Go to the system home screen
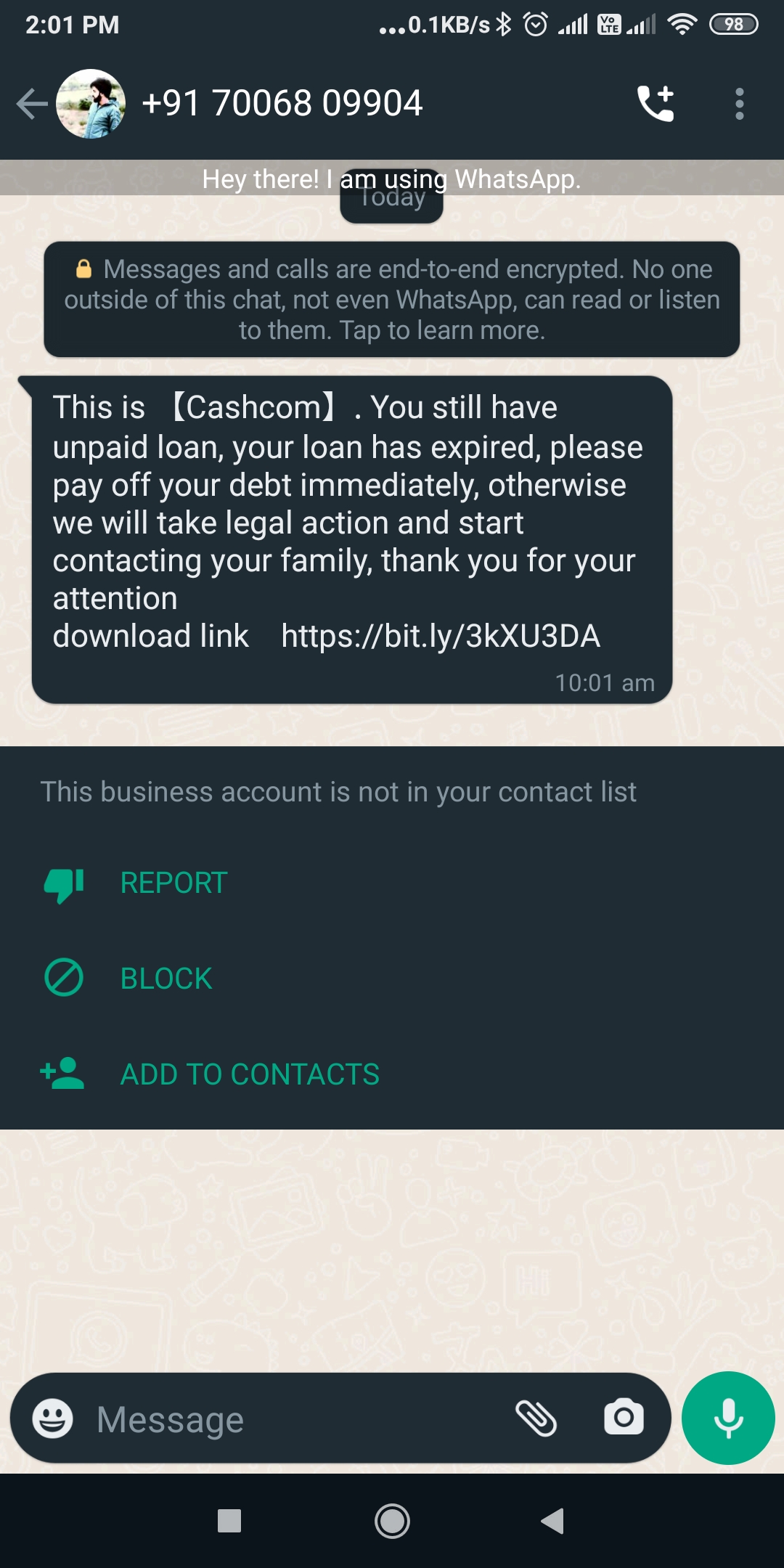This screenshot has width=784, height=1568. [x=392, y=1521]
